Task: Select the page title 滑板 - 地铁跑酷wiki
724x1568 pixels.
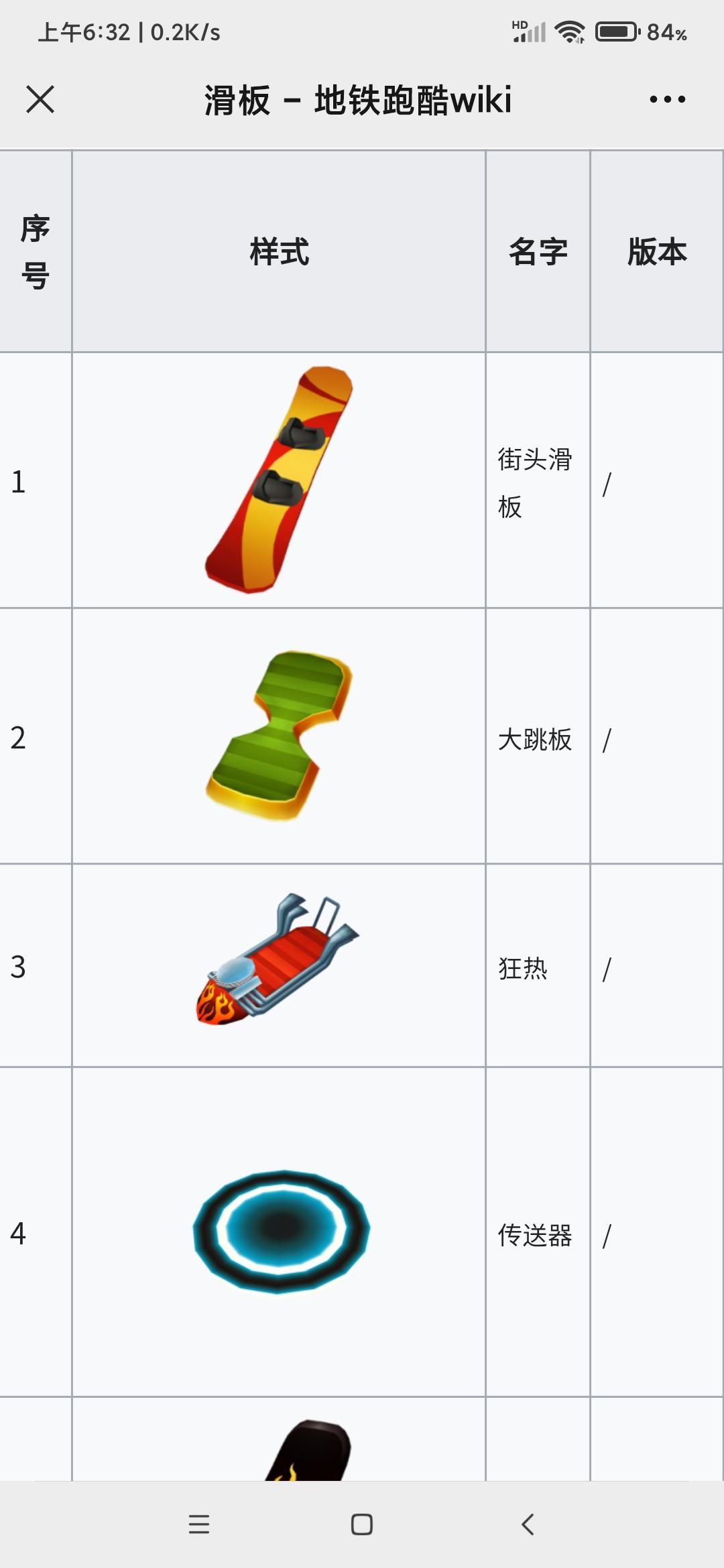Action: 357,101
